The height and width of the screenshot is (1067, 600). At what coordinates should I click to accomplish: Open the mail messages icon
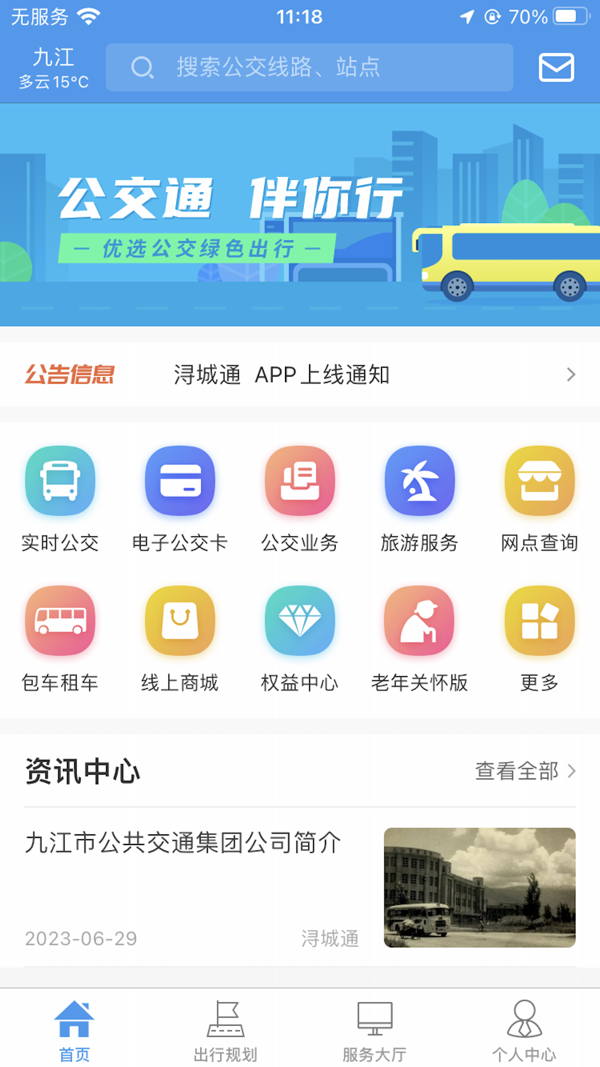556,67
